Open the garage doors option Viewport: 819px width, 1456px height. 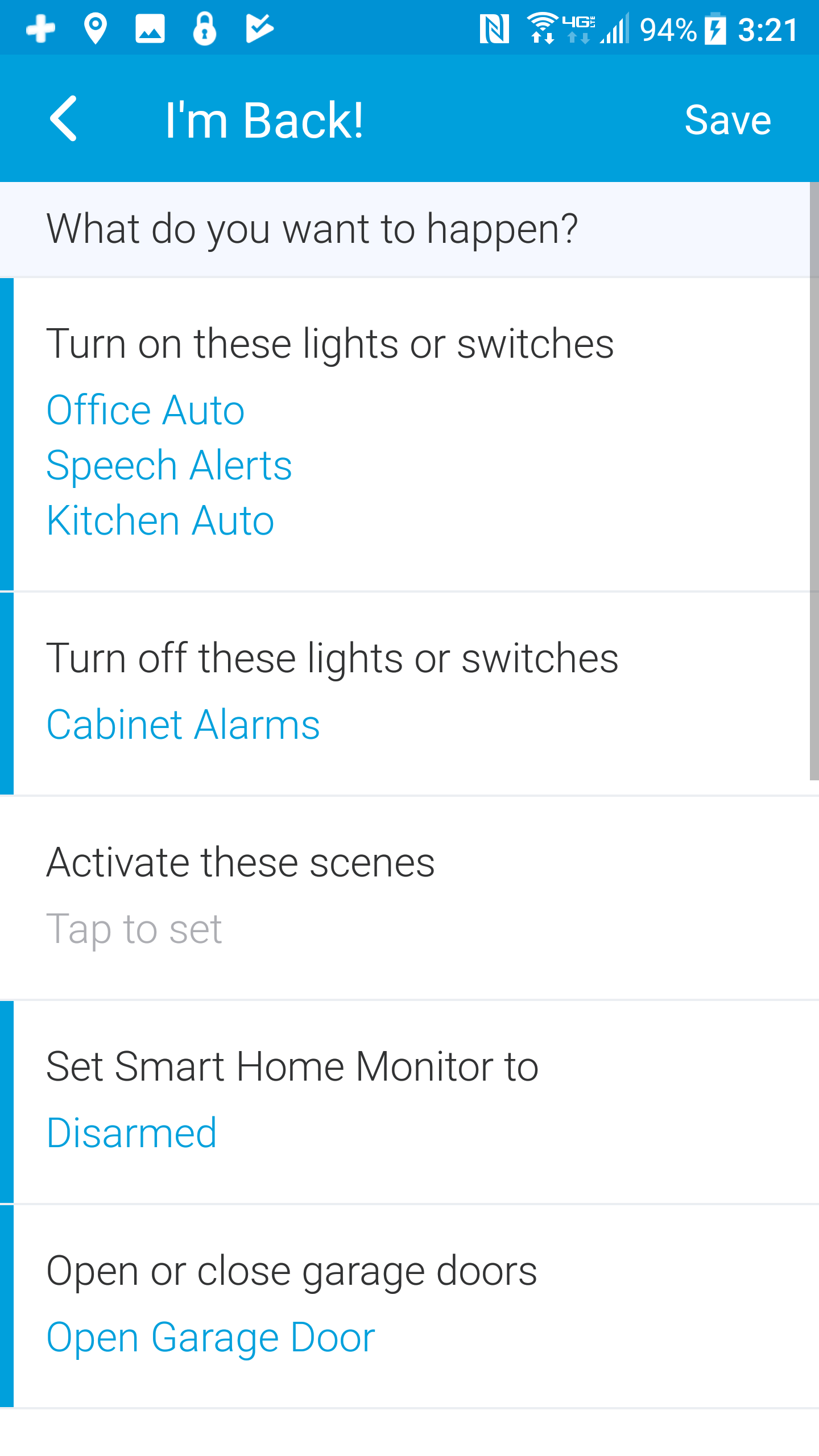(409, 1305)
